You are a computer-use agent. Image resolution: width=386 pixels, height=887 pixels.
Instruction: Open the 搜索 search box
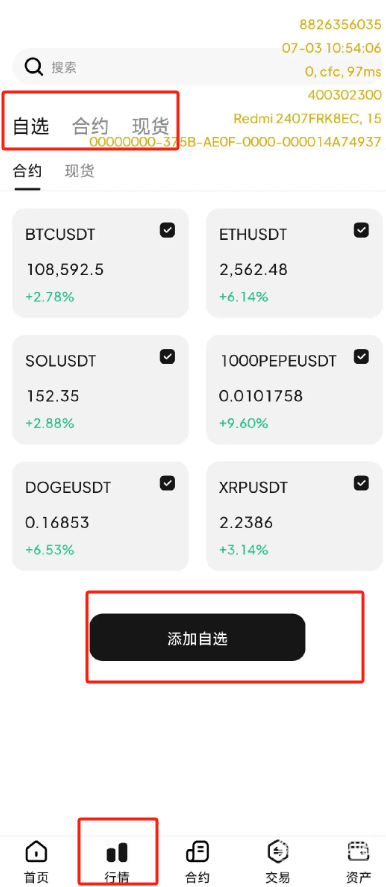coord(198,67)
